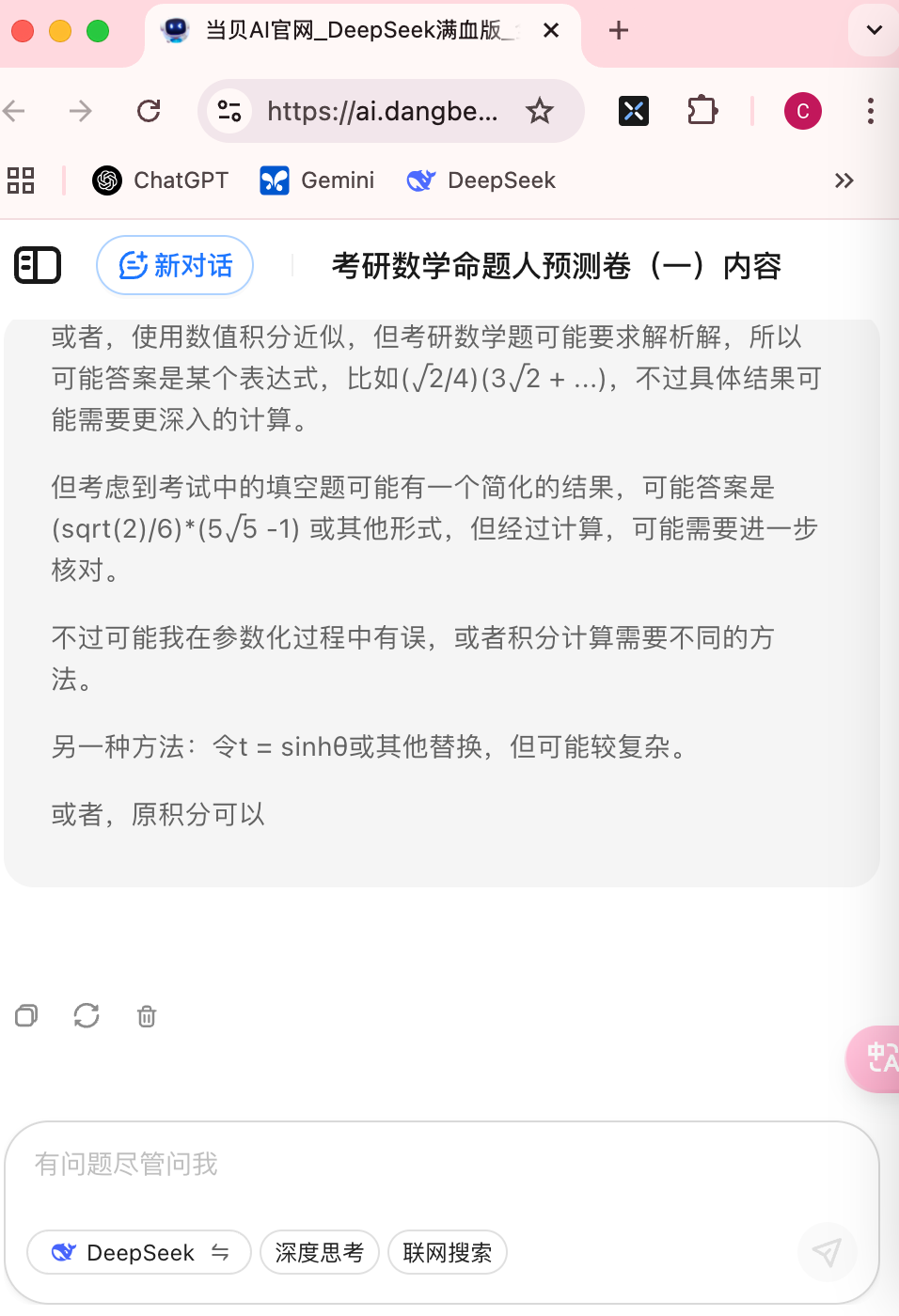Delete this reply with the trash icon
Image resolution: width=899 pixels, height=1316 pixels.
tap(147, 1015)
